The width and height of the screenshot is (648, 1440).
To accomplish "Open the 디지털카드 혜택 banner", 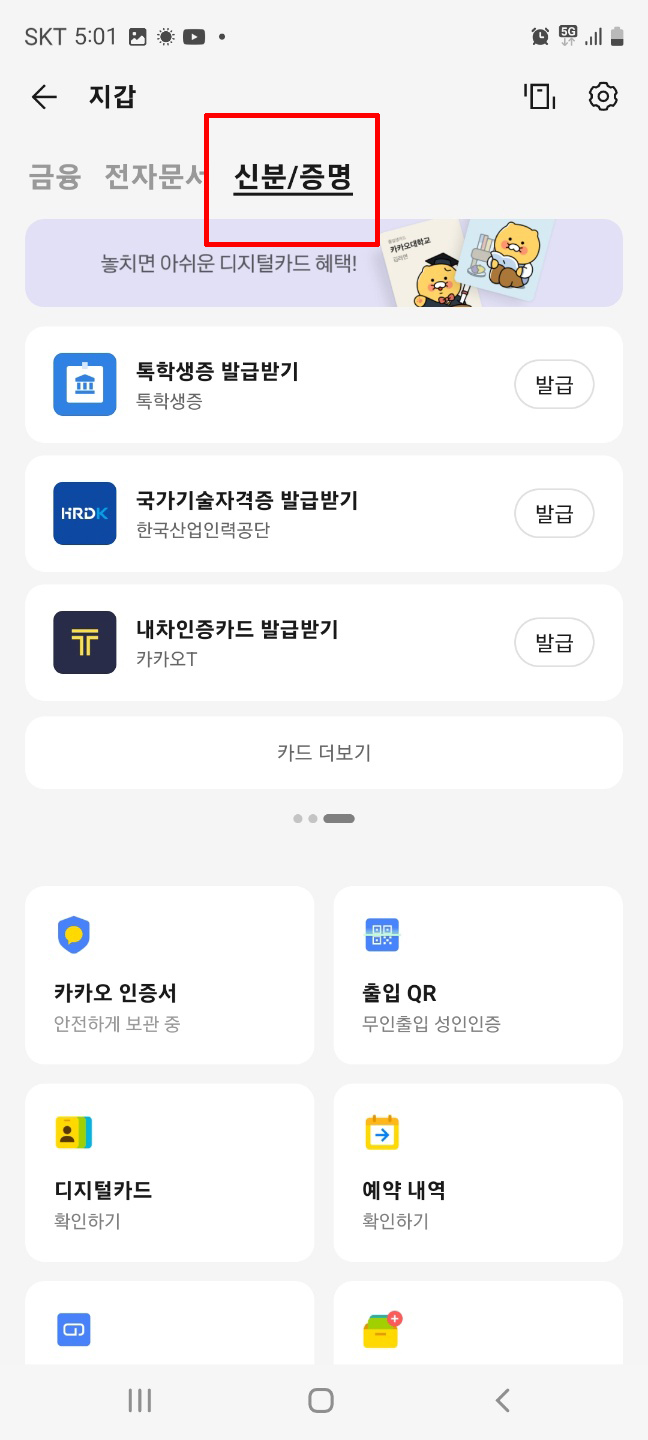I will (x=324, y=263).
